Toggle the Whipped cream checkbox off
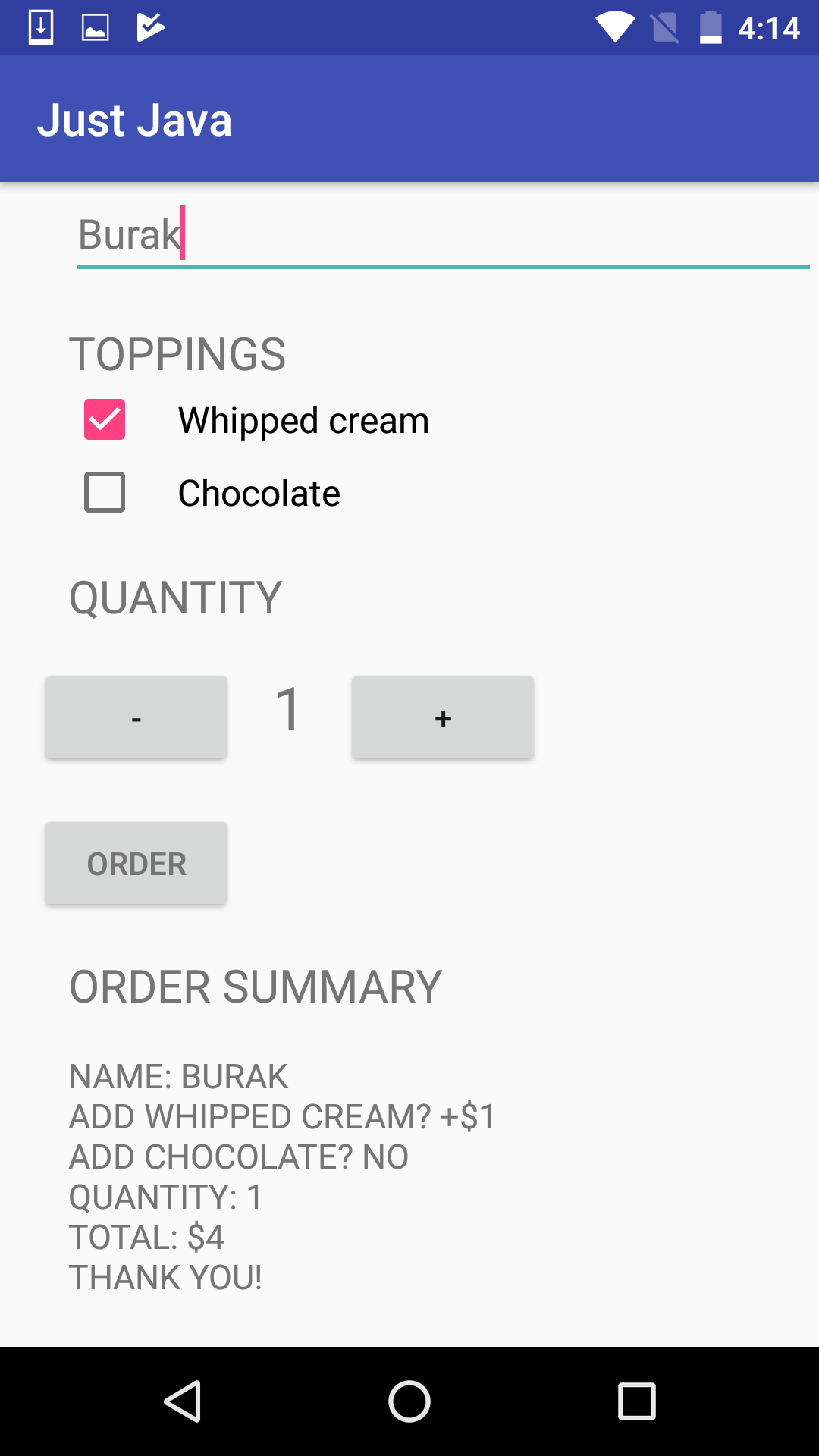 coord(105,419)
